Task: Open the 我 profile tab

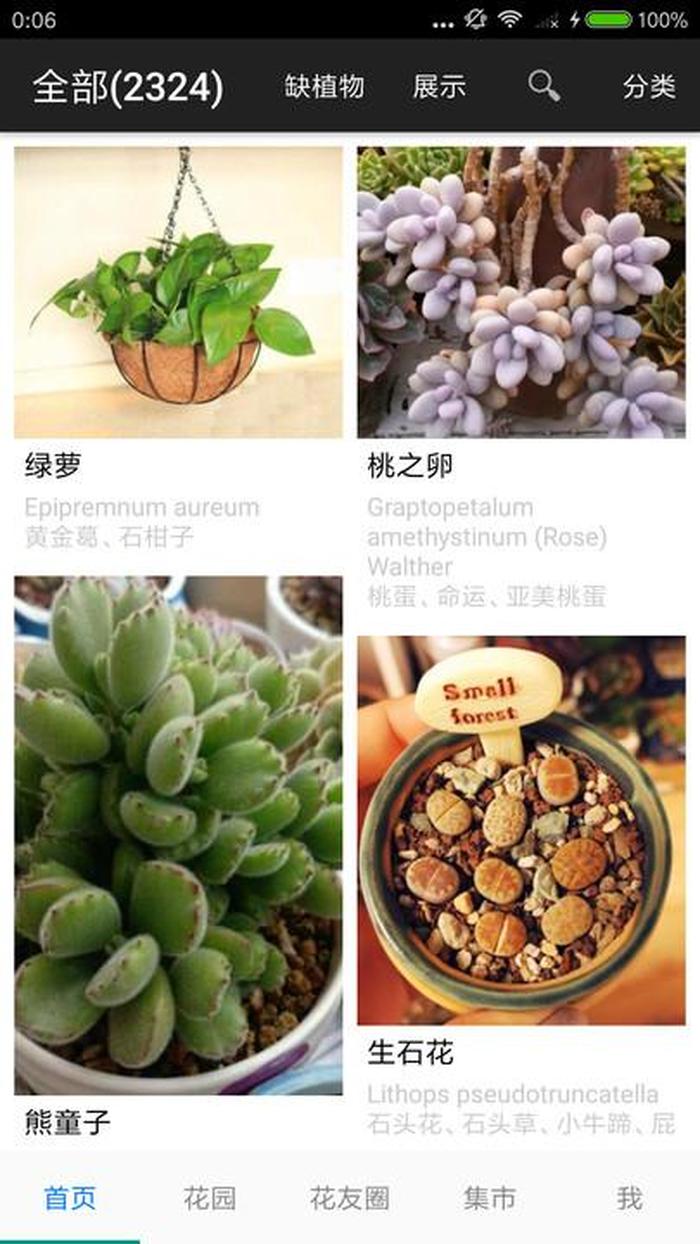Action: (x=629, y=1198)
